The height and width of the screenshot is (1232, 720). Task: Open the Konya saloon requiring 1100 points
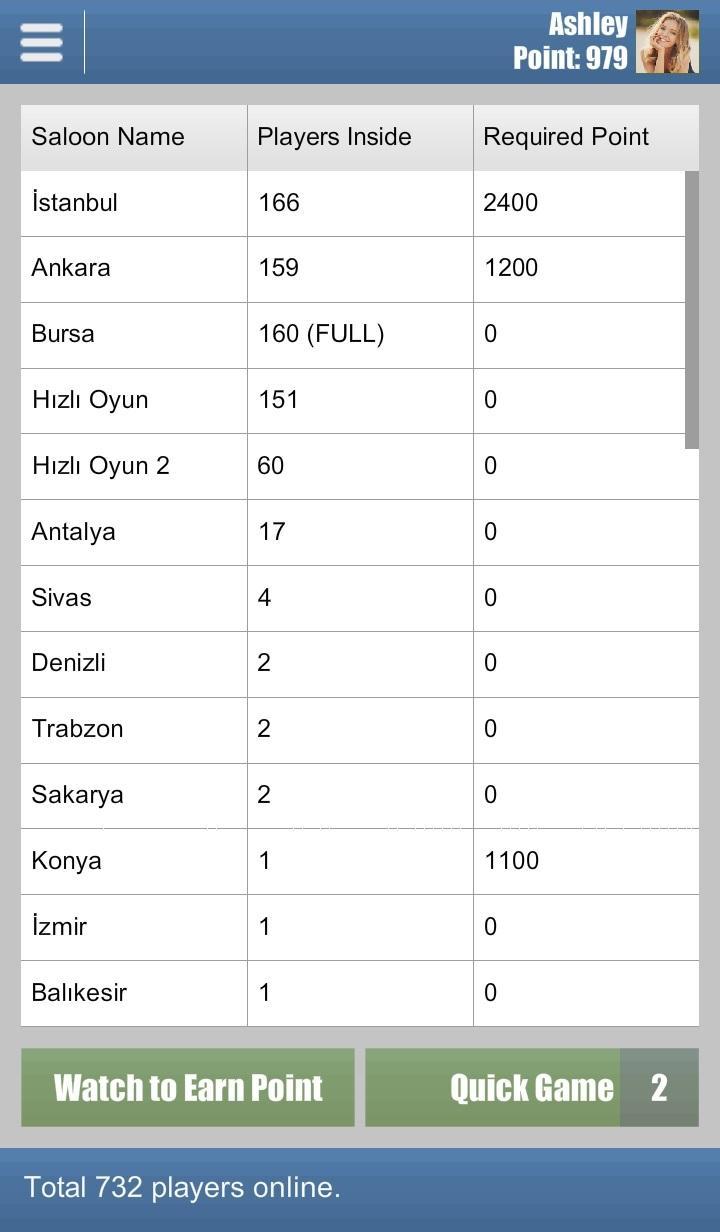[x=133, y=860]
